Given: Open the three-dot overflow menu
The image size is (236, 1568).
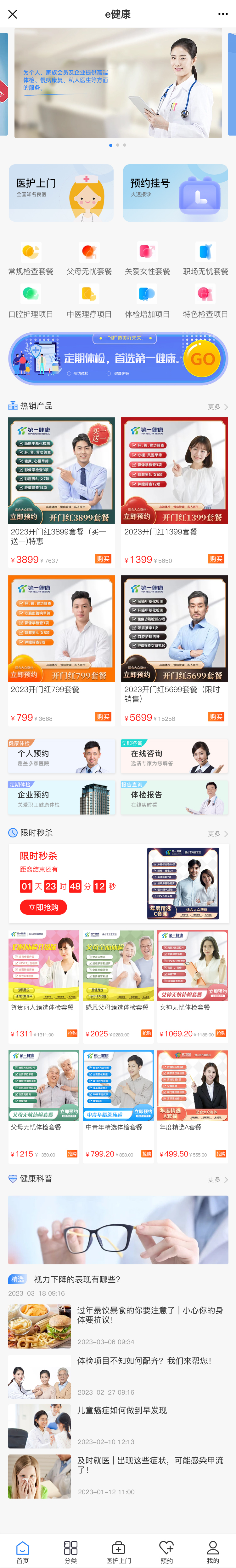Looking at the screenshot, I should pyautogui.click(x=222, y=14).
